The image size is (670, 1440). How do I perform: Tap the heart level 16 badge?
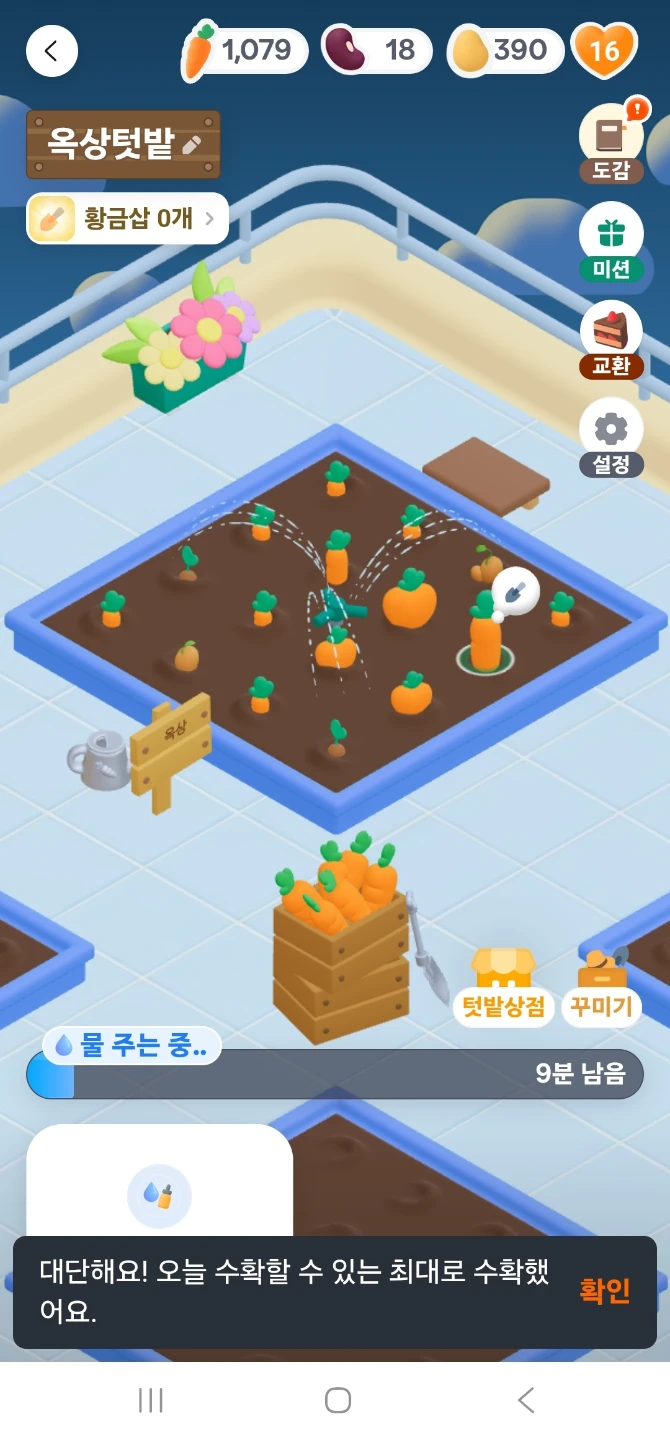(x=604, y=50)
